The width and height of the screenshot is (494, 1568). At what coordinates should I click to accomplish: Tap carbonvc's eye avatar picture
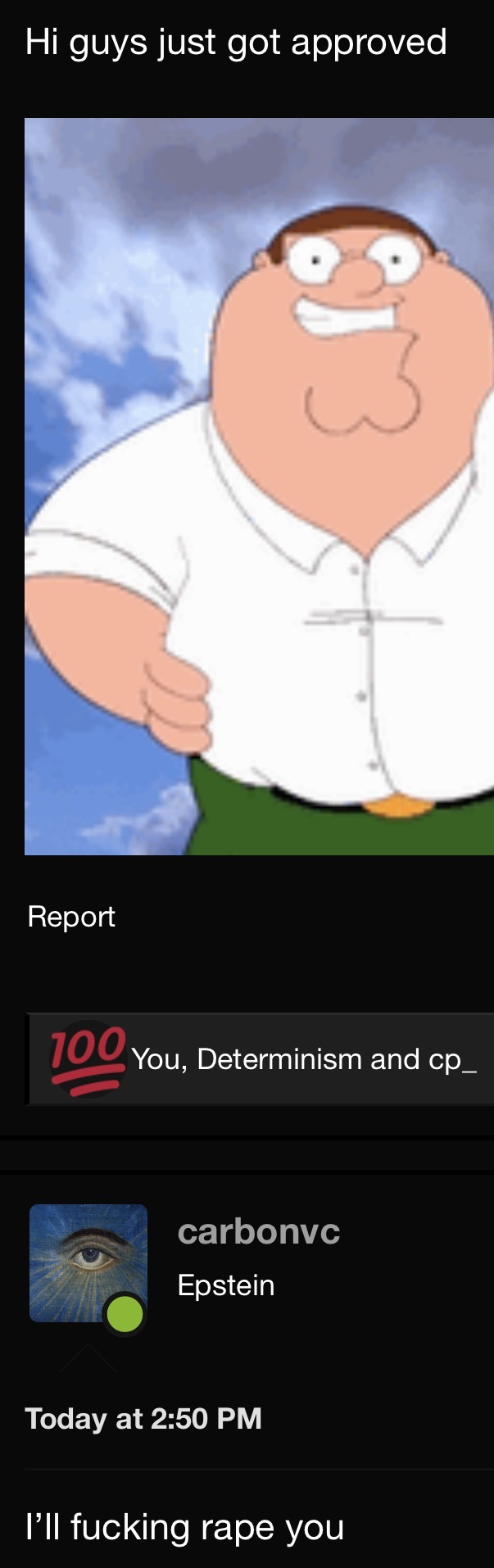point(88,1262)
